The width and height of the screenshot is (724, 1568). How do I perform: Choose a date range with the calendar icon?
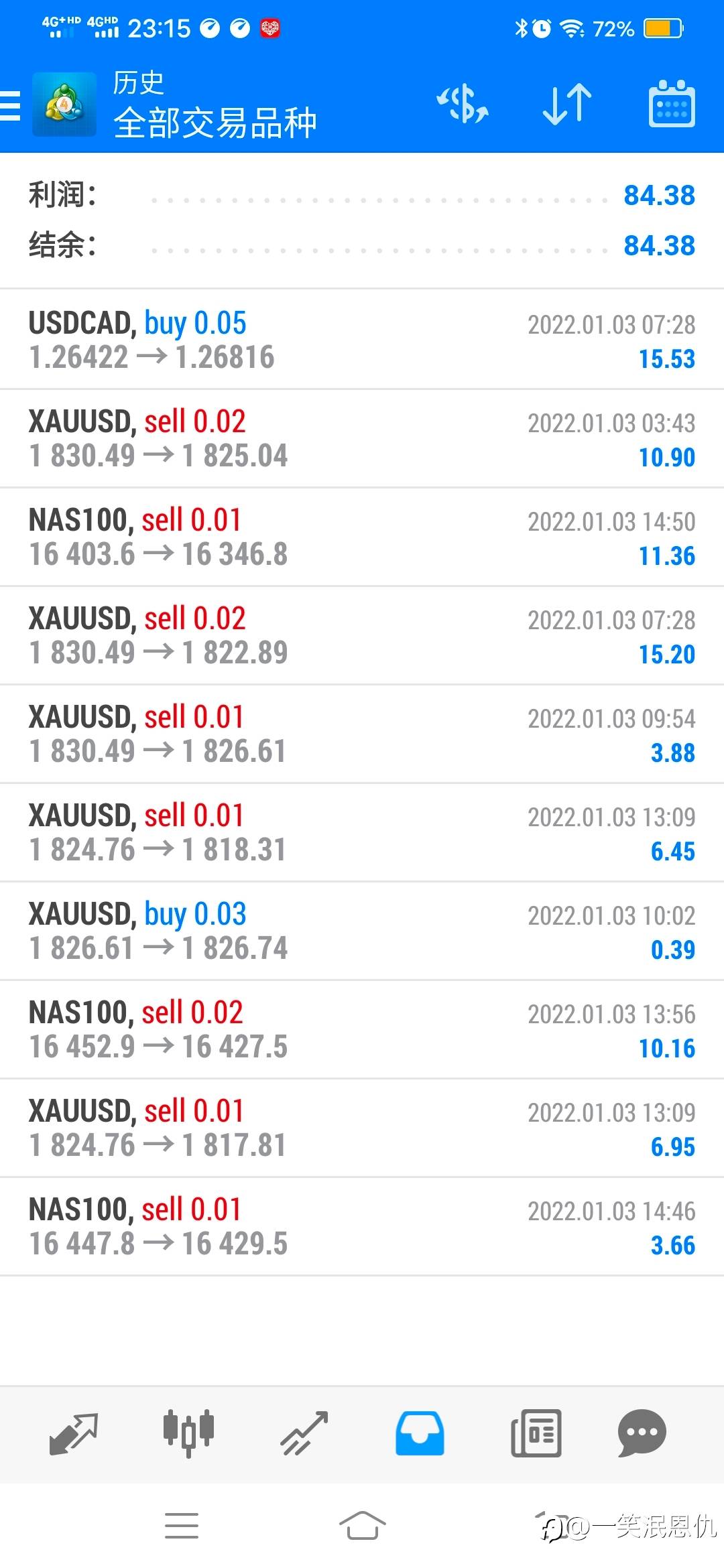tap(672, 105)
